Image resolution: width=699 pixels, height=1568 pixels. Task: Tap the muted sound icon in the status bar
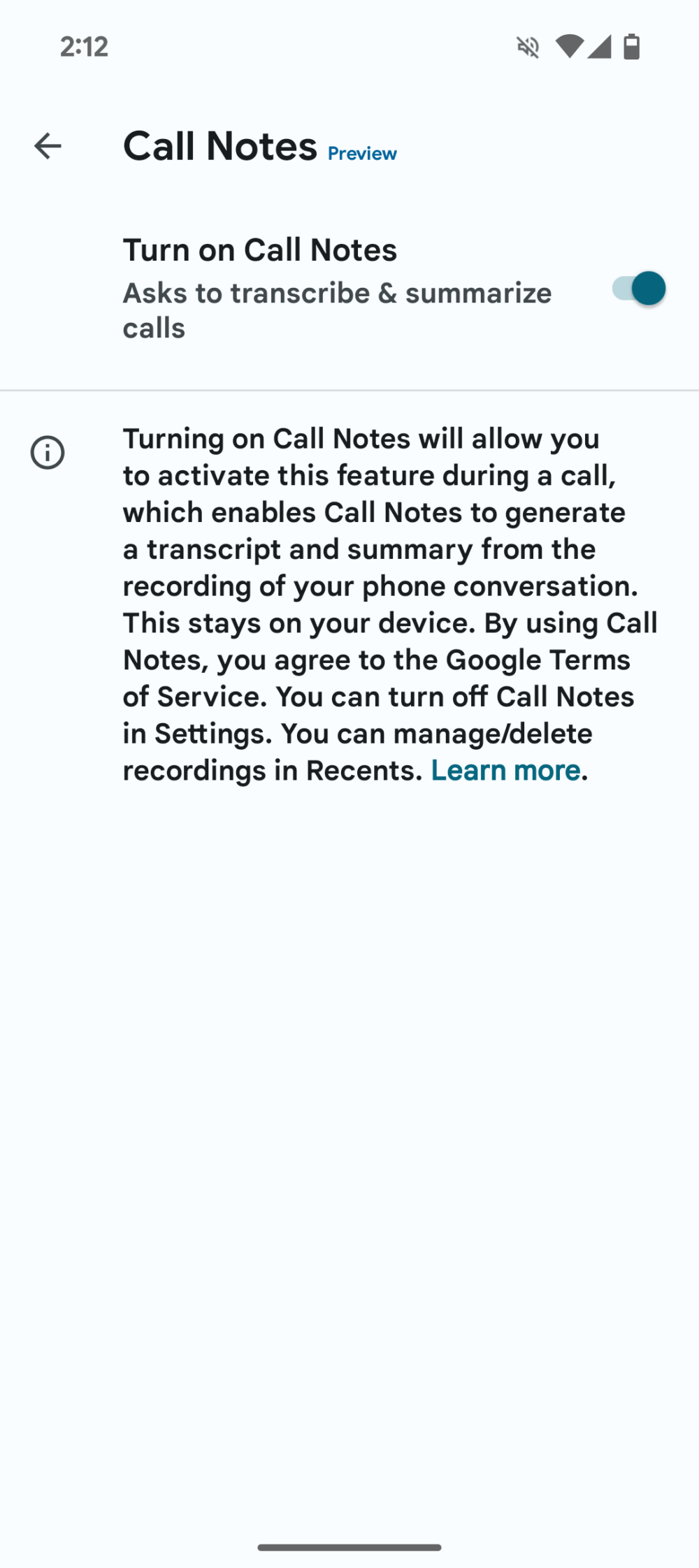coord(528,47)
